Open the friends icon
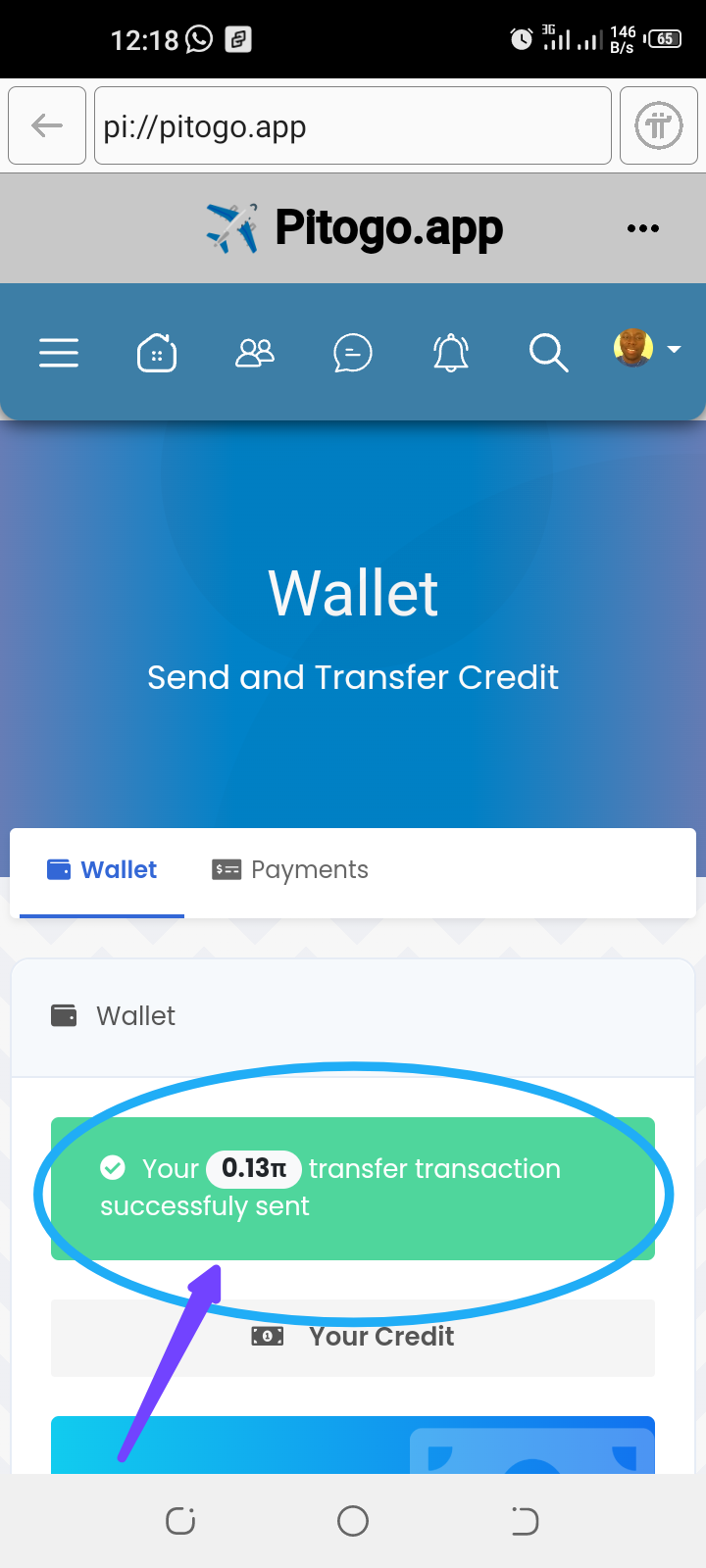Viewport: 706px width, 1568px height. pos(255,352)
